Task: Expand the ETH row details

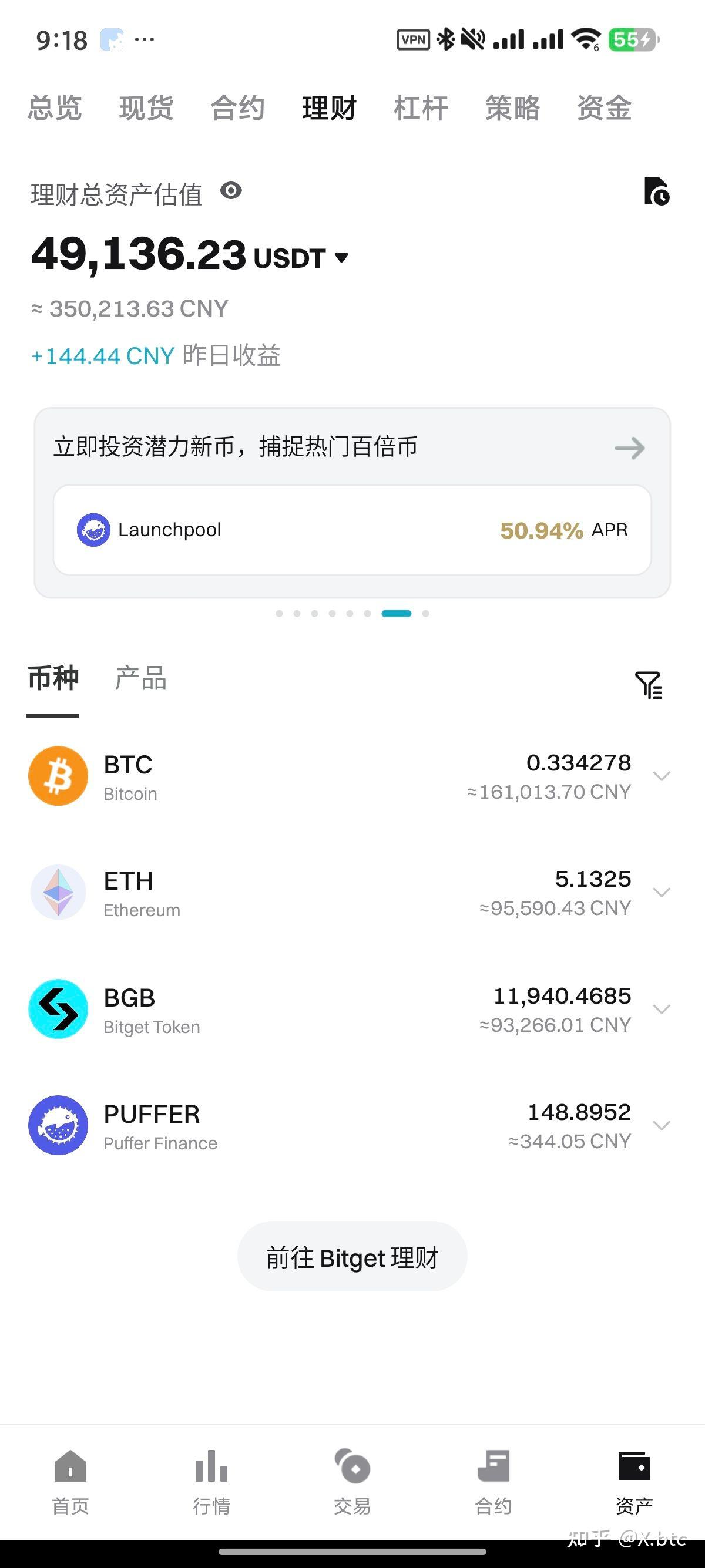Action: [x=662, y=892]
